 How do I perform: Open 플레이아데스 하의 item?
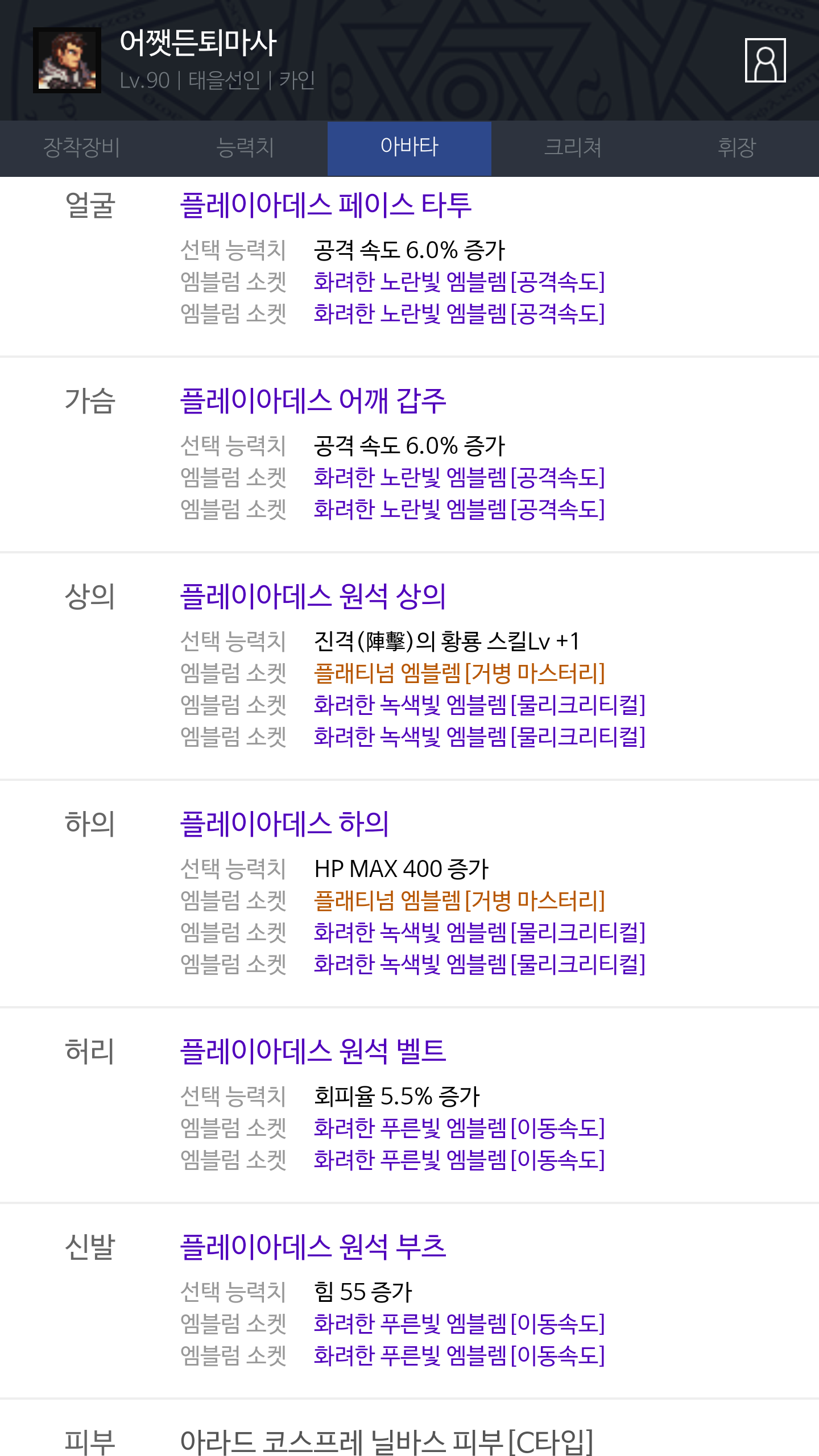tap(284, 824)
